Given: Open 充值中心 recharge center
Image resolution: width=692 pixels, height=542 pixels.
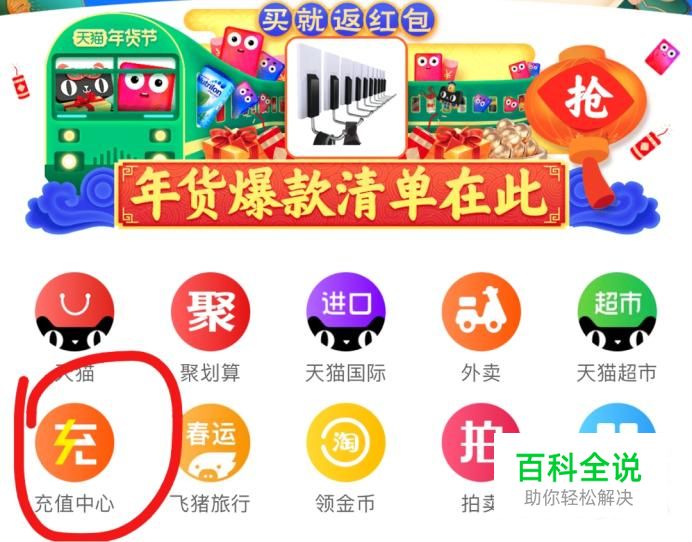Looking at the screenshot, I should tap(74, 448).
